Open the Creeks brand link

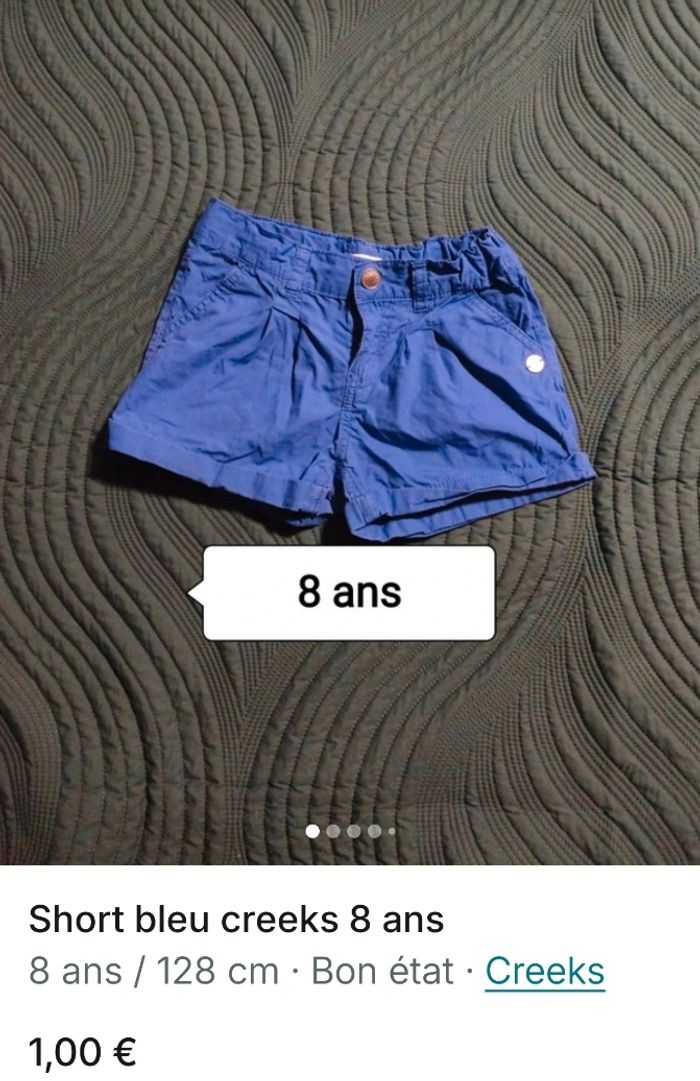[545, 971]
